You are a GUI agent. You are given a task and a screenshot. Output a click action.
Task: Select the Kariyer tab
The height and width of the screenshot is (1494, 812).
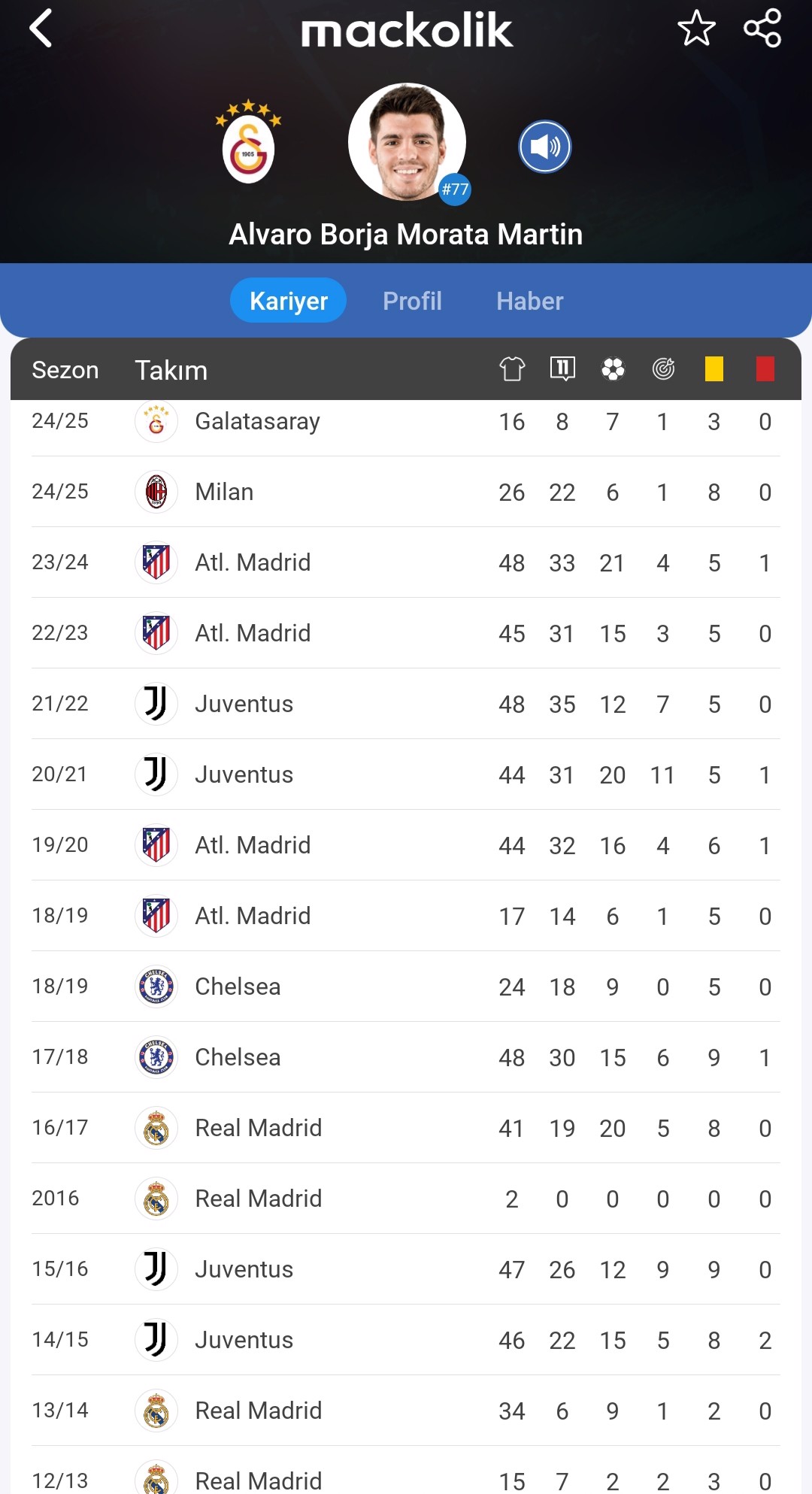point(289,301)
